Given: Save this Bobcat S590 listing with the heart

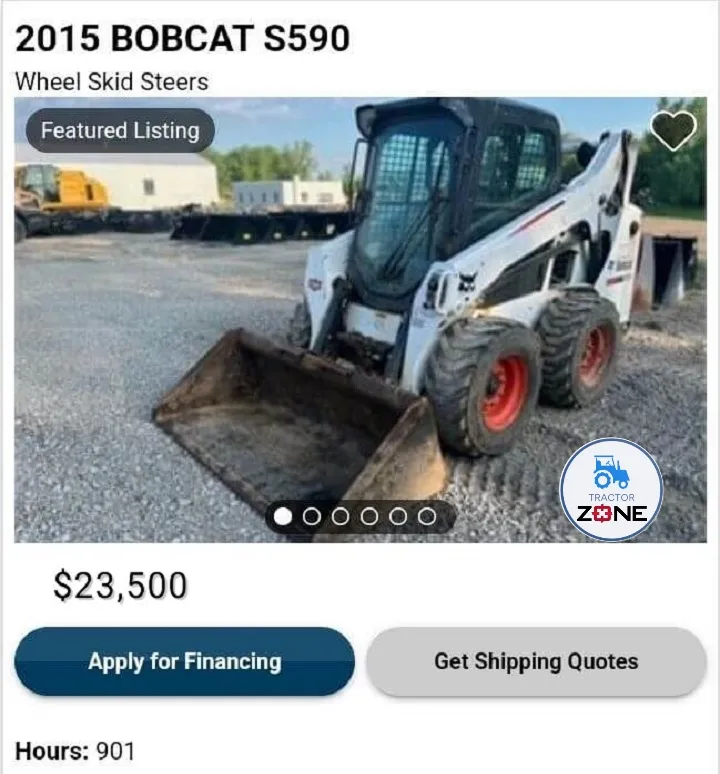Looking at the screenshot, I should (x=672, y=130).
